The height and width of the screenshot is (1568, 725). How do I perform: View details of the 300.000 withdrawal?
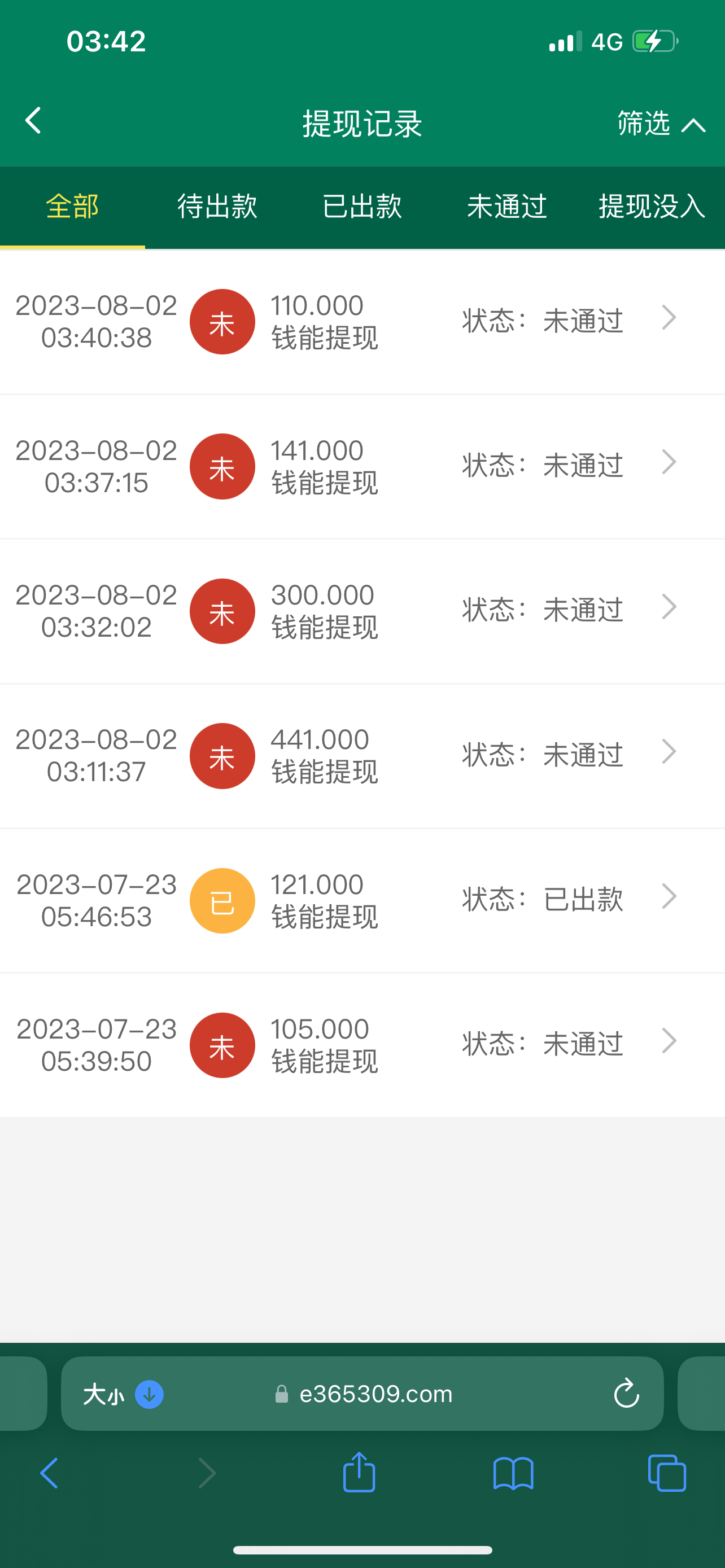tap(362, 611)
